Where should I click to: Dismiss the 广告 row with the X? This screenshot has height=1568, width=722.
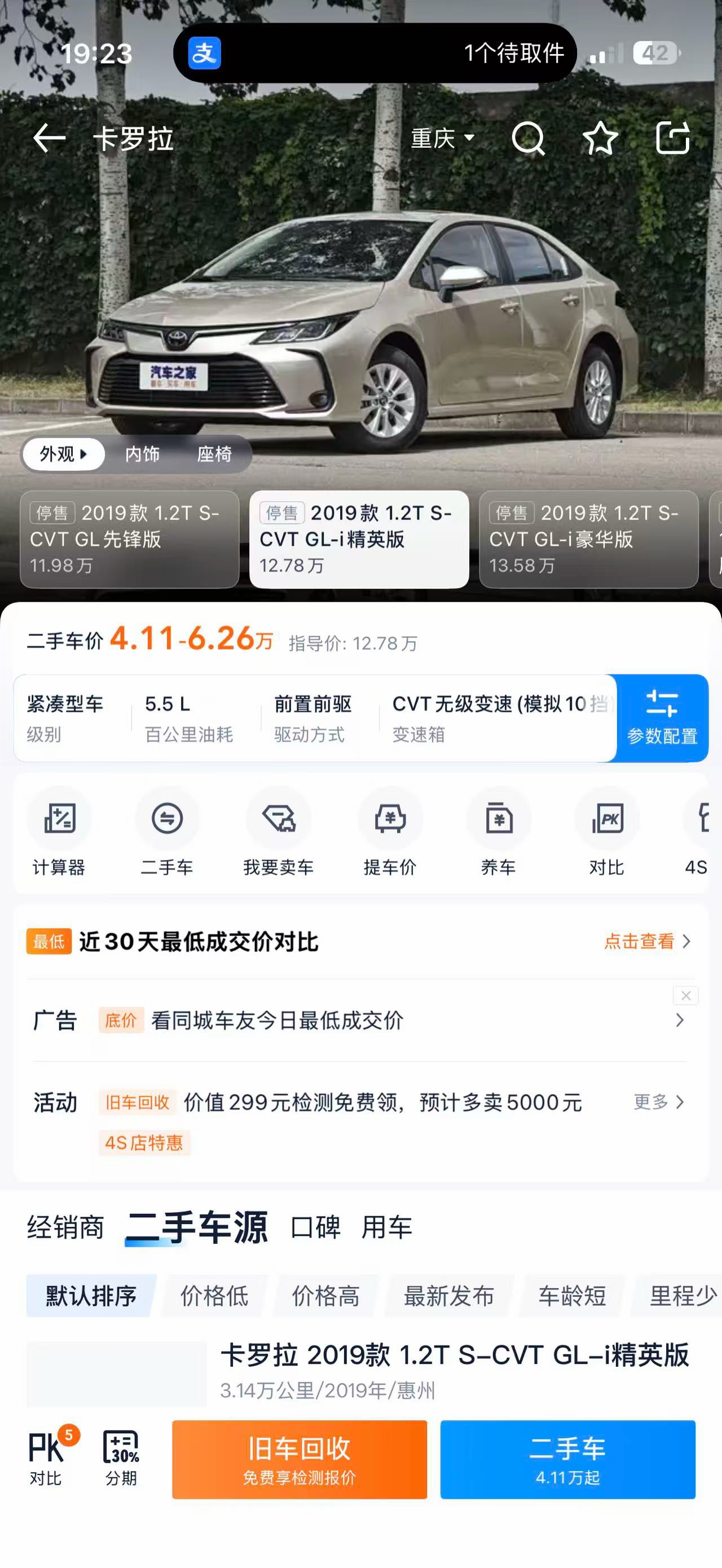[x=686, y=996]
